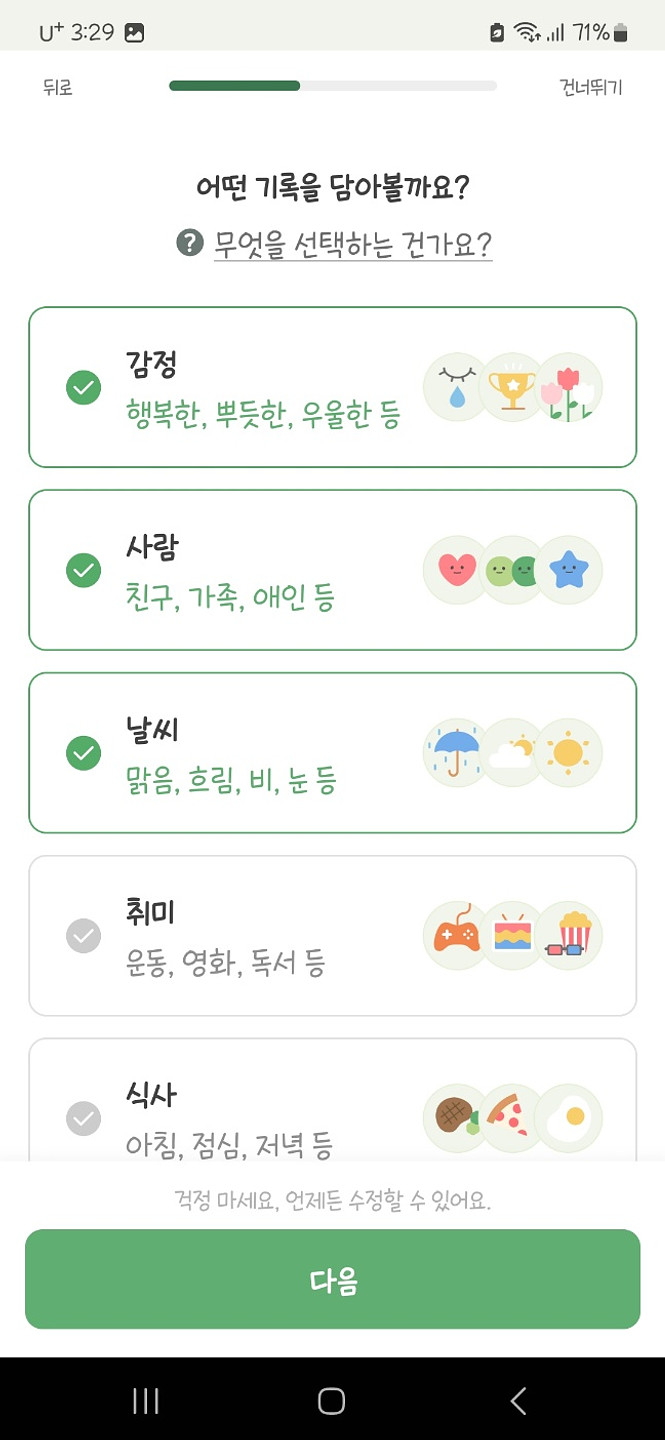Continue with the 다음 button

332,1279
